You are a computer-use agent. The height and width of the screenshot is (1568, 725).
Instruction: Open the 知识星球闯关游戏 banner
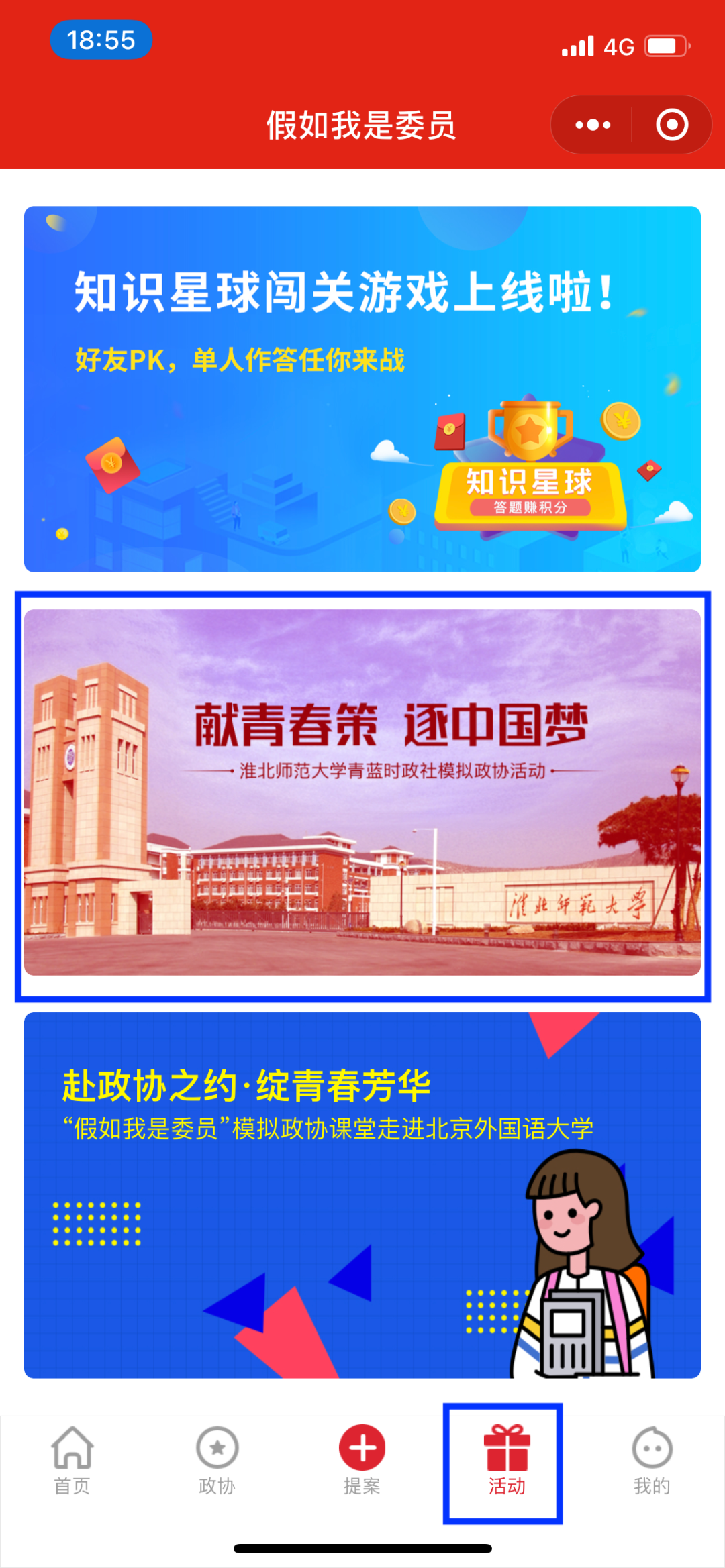tap(362, 389)
